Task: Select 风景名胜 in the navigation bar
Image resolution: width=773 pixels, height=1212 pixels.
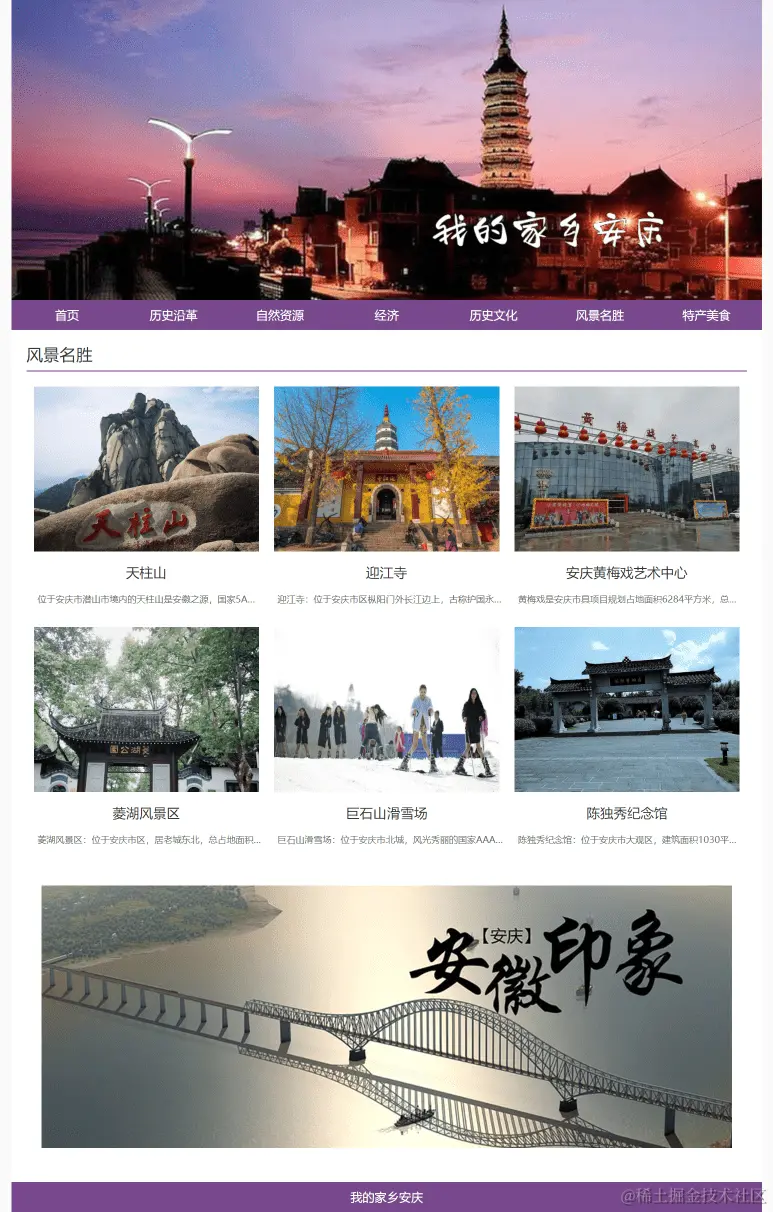Action: tap(600, 315)
